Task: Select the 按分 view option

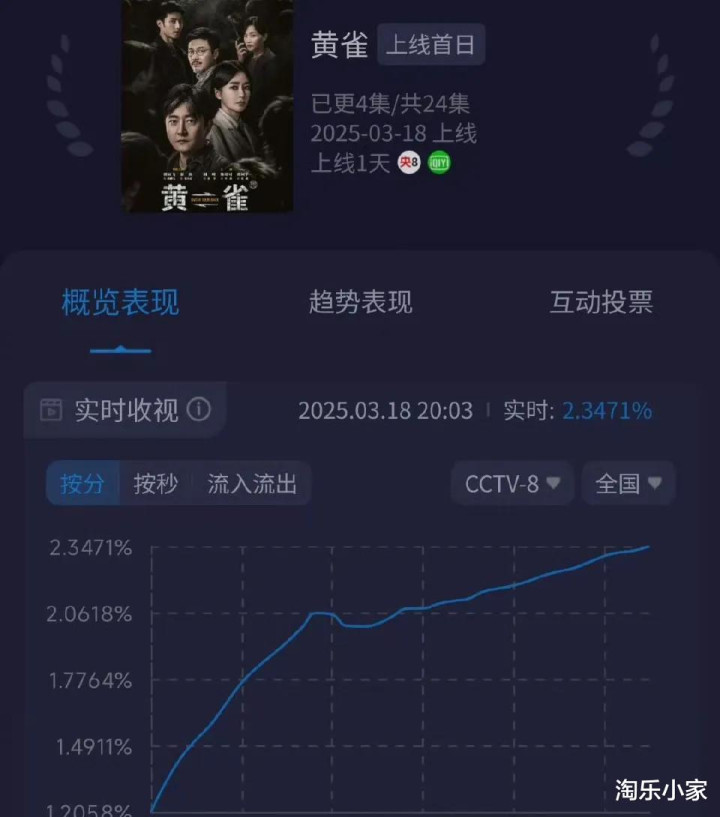Action: pyautogui.click(x=83, y=484)
